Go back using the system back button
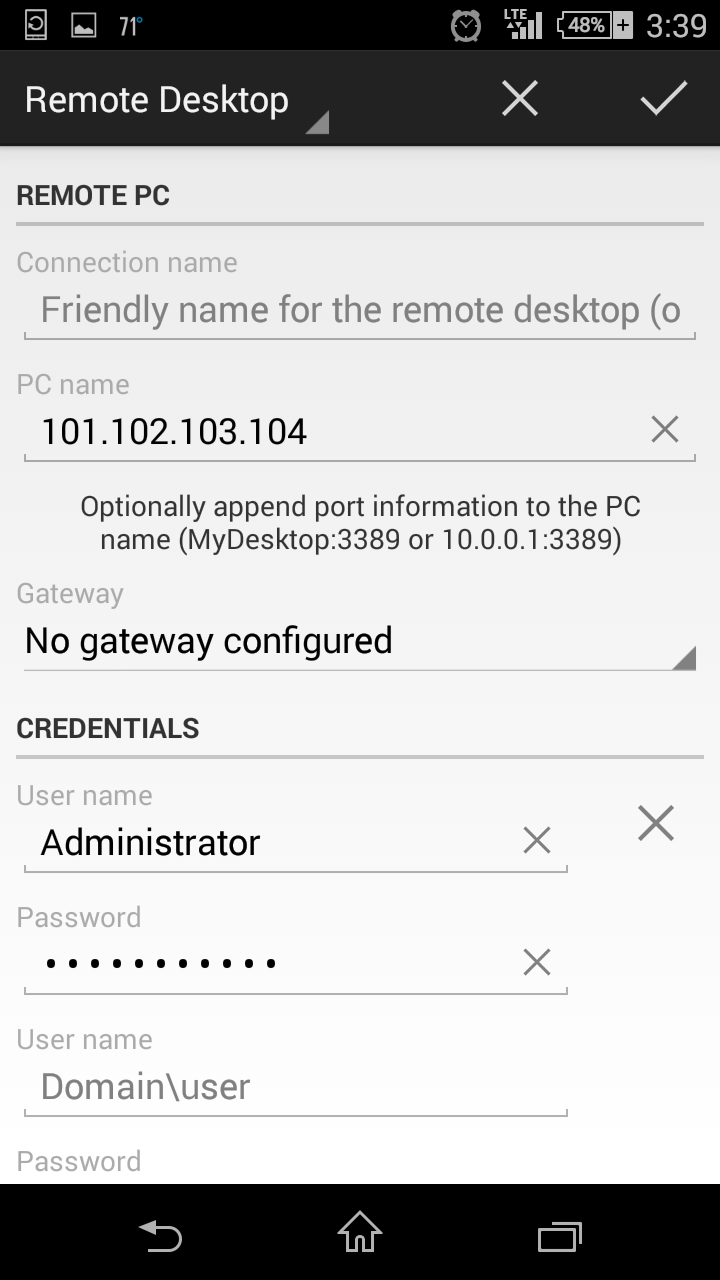 160,1236
